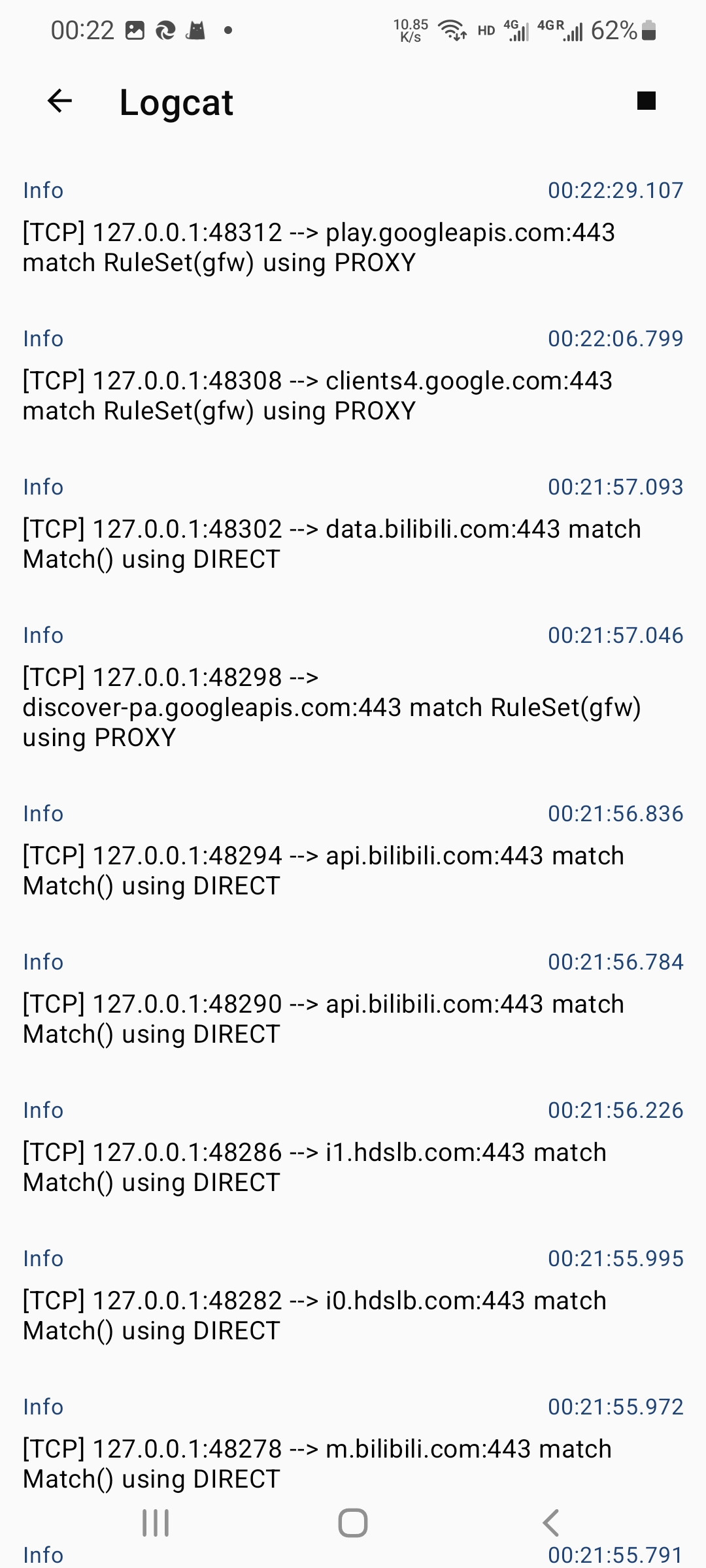706x1568 pixels.
Task: Tap the discover-pa.googleapis.com log entry
Action: (332, 707)
